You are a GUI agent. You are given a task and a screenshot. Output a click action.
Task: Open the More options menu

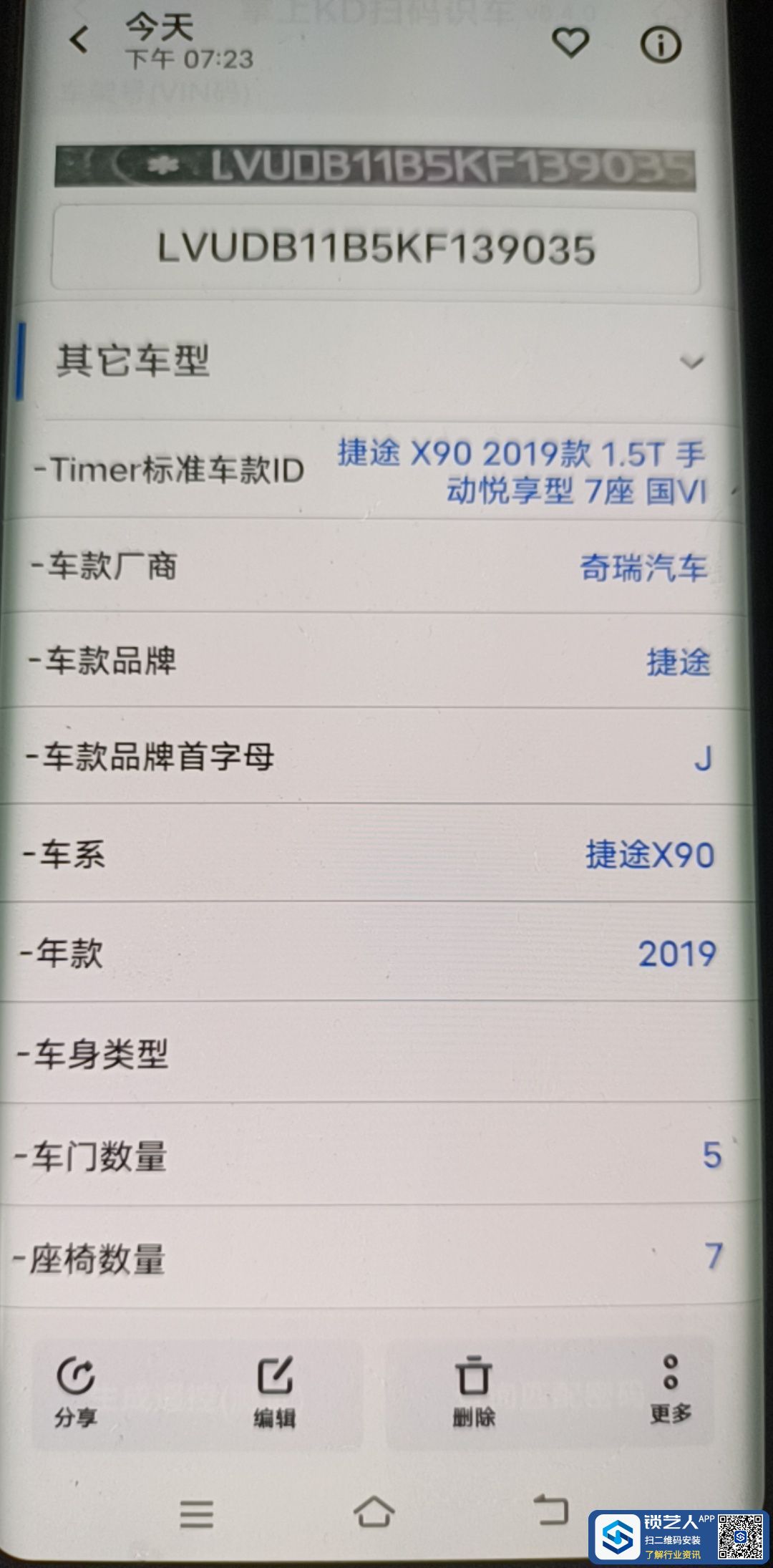[x=671, y=1389]
